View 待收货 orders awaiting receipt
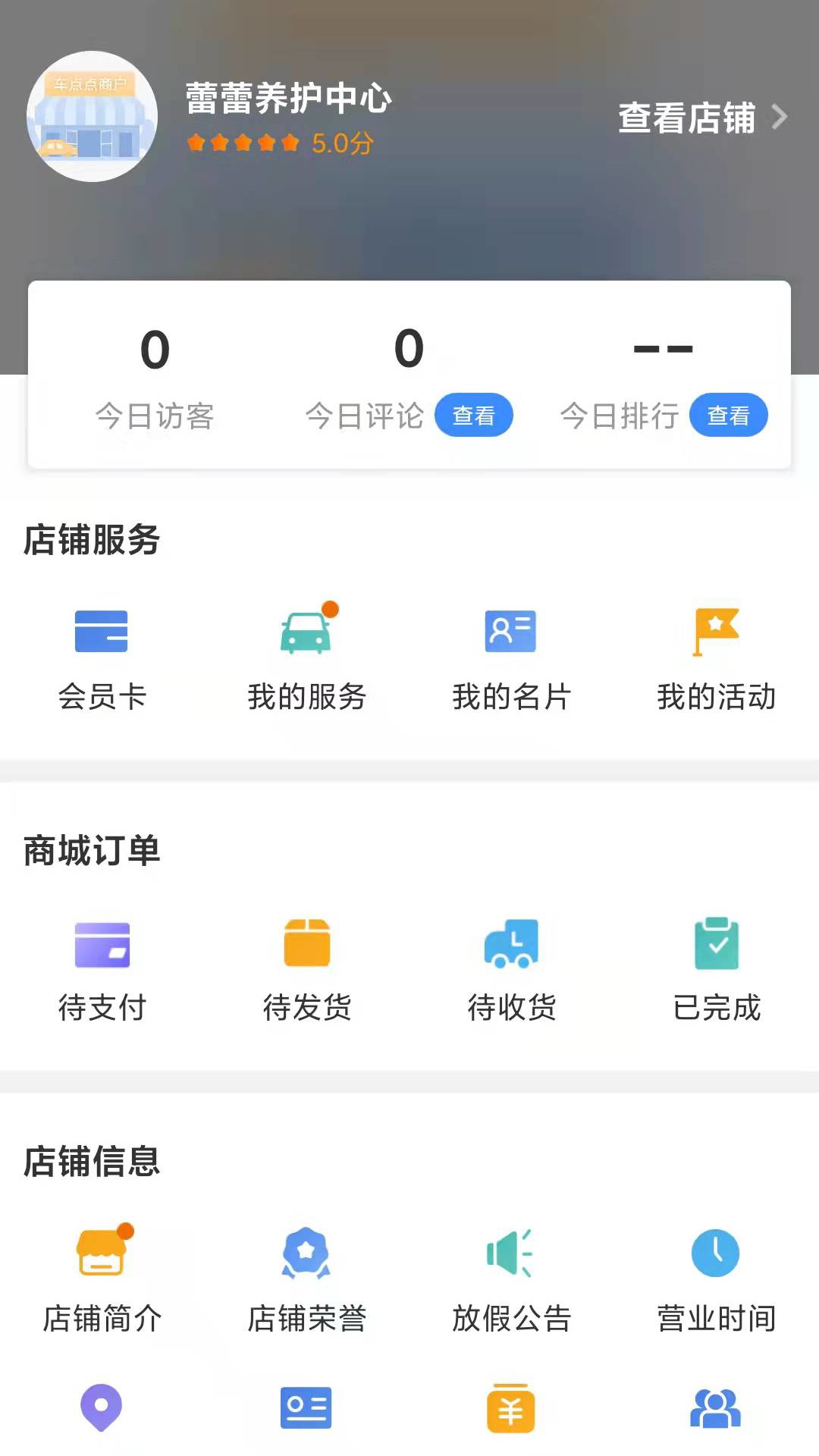 coord(511,968)
